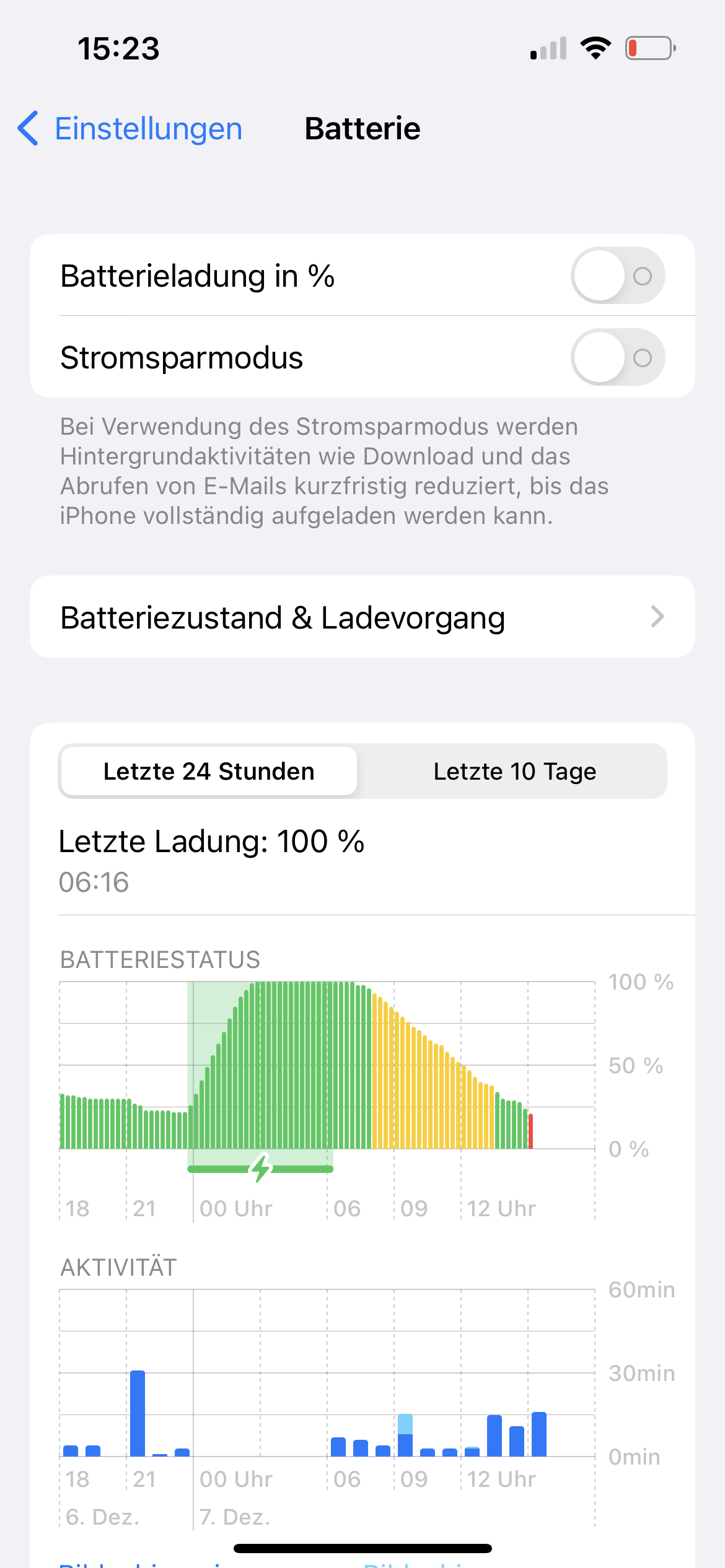Turn on Stromsparmodus
Image resolution: width=725 pixels, height=1568 pixels.
617,358
